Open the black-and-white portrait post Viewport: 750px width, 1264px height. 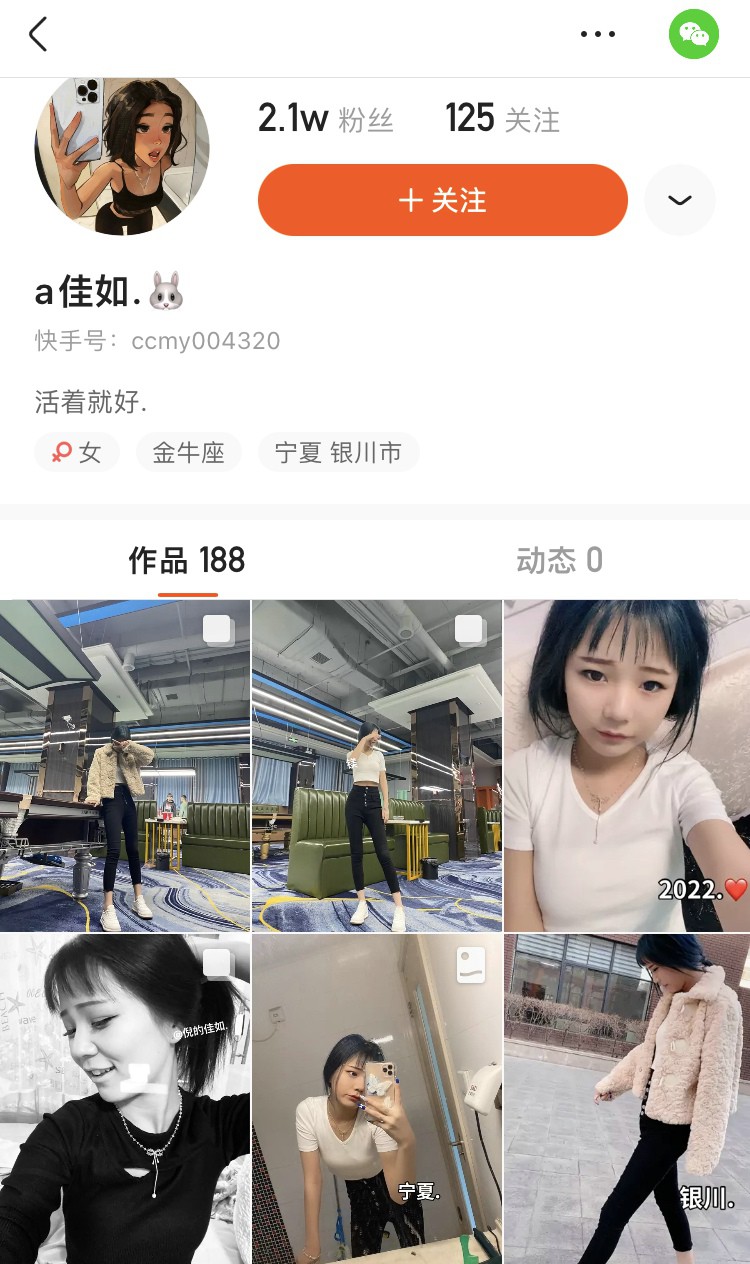[125, 1098]
